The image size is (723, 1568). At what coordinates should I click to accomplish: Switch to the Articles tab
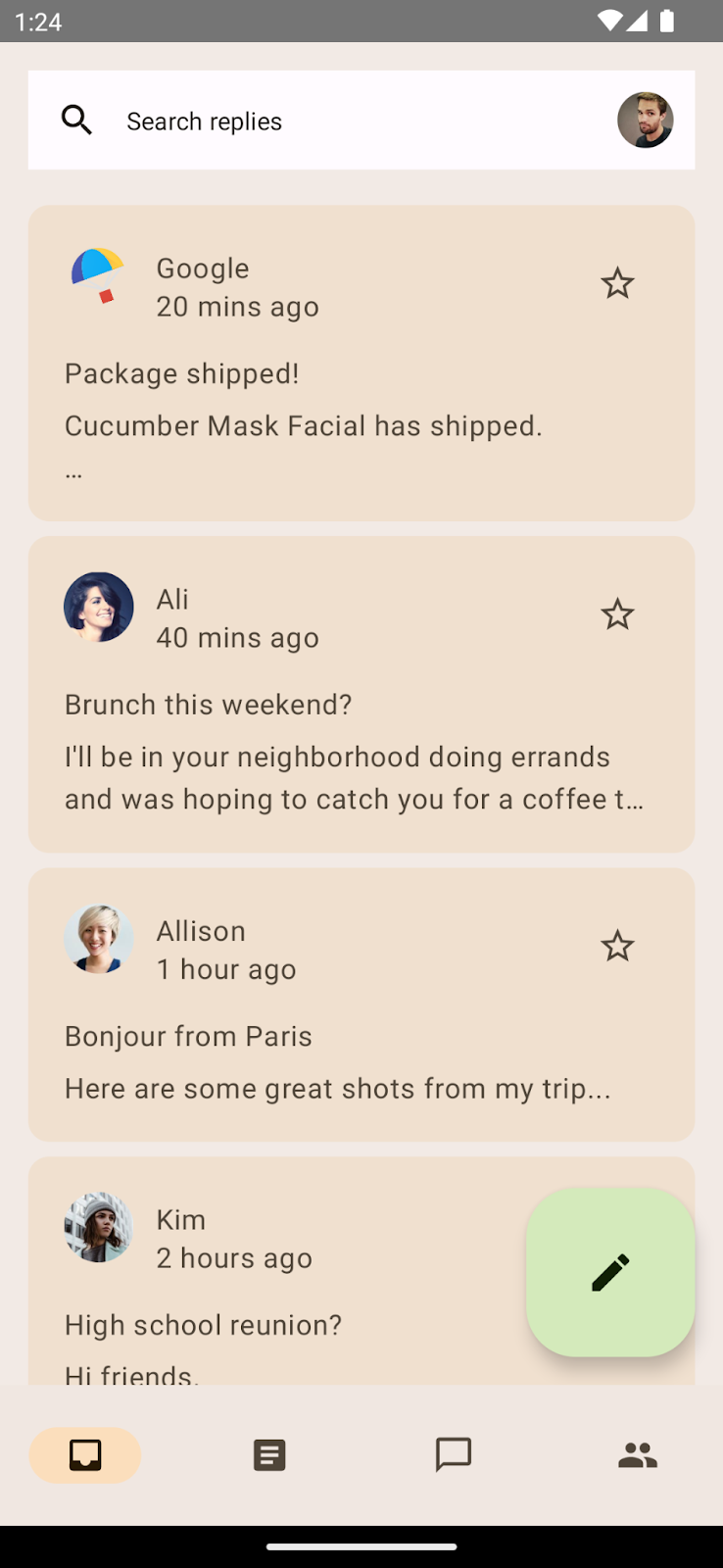(x=269, y=1455)
